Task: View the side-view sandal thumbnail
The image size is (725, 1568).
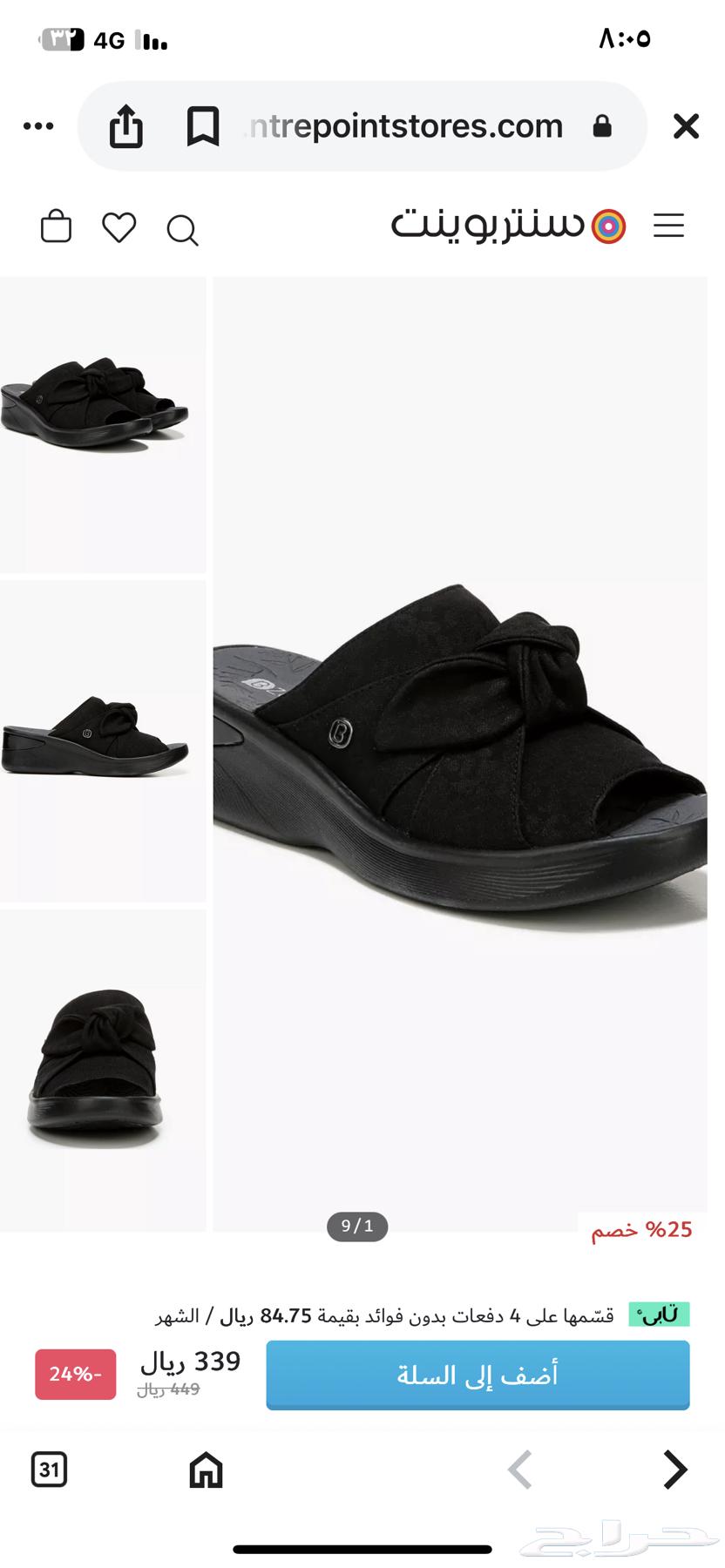Action: (102, 740)
